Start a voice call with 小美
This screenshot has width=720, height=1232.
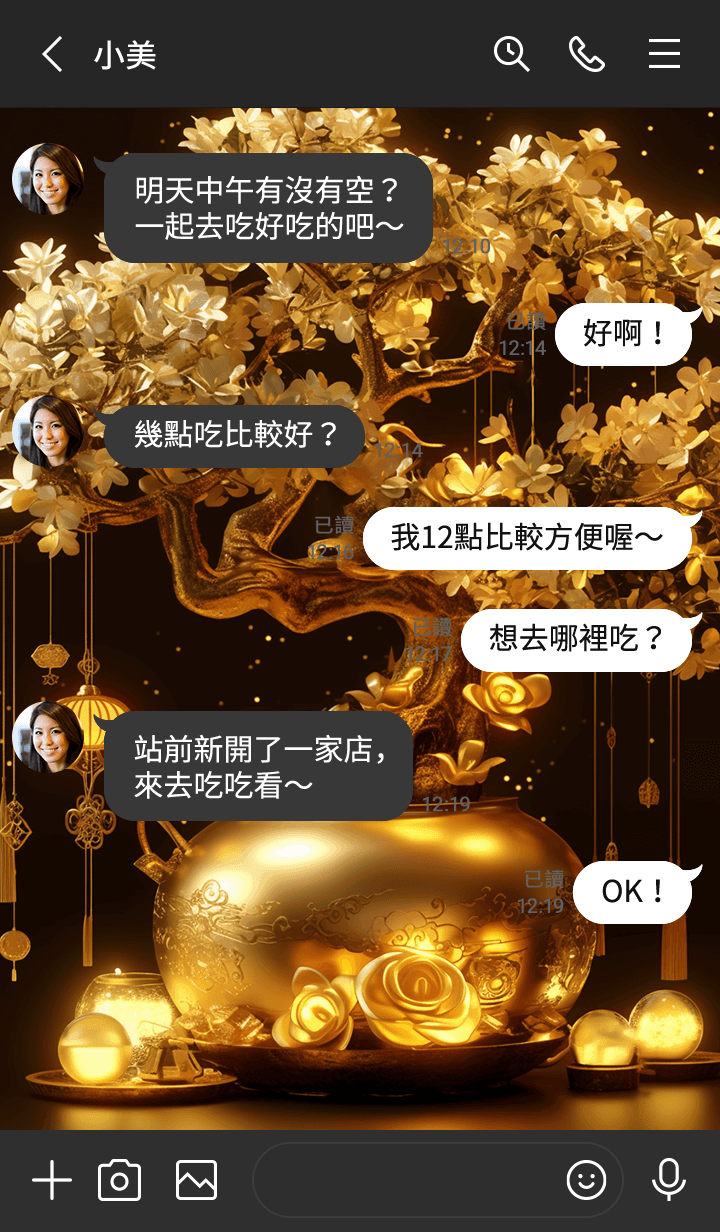coord(587,54)
